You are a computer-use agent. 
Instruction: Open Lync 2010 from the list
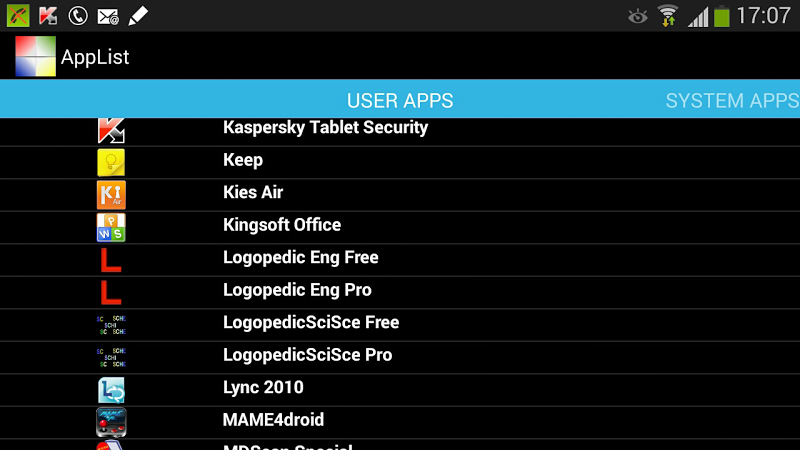pyautogui.click(x=263, y=387)
